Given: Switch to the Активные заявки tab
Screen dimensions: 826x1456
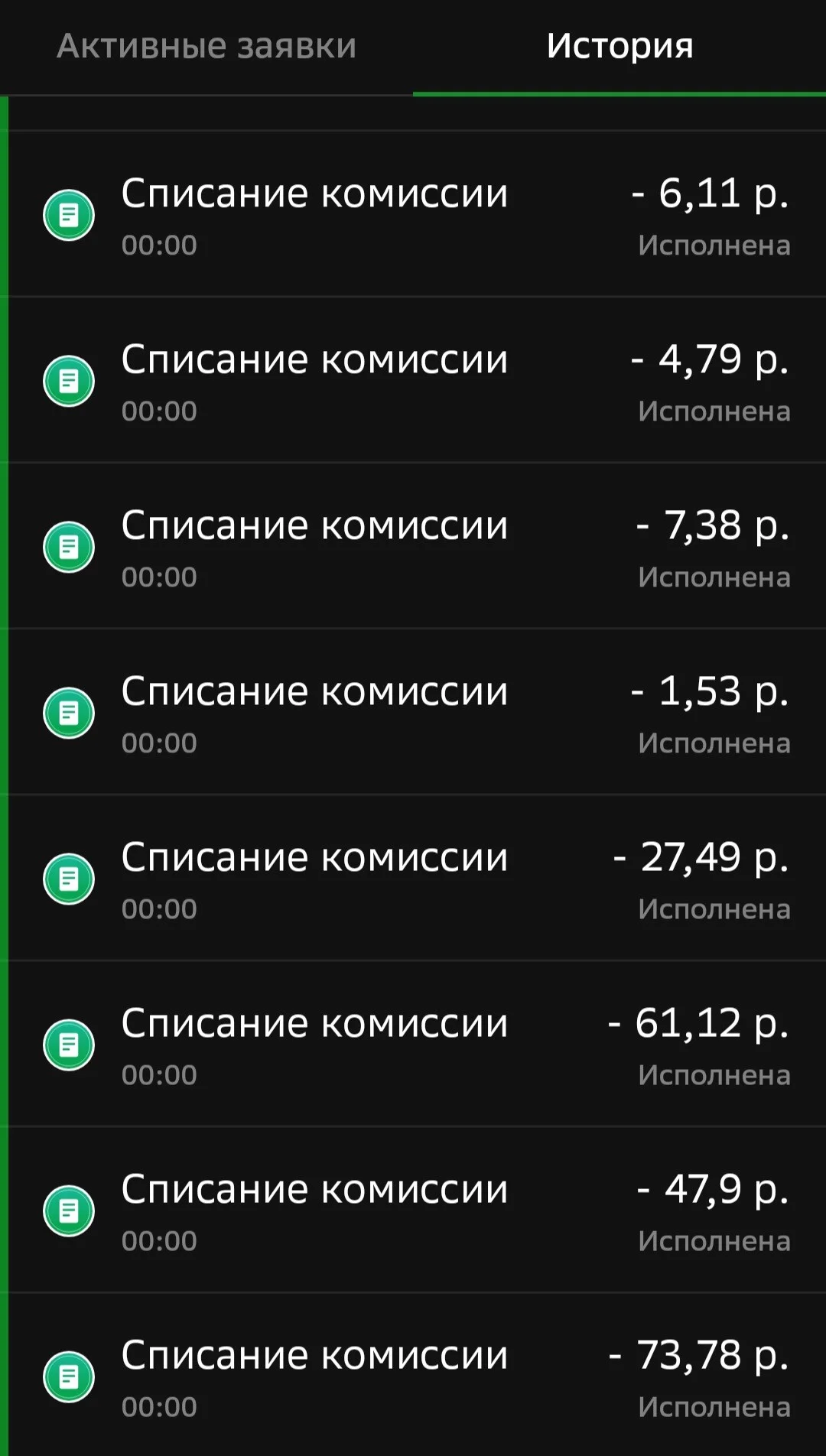Looking at the screenshot, I should click(x=206, y=47).
